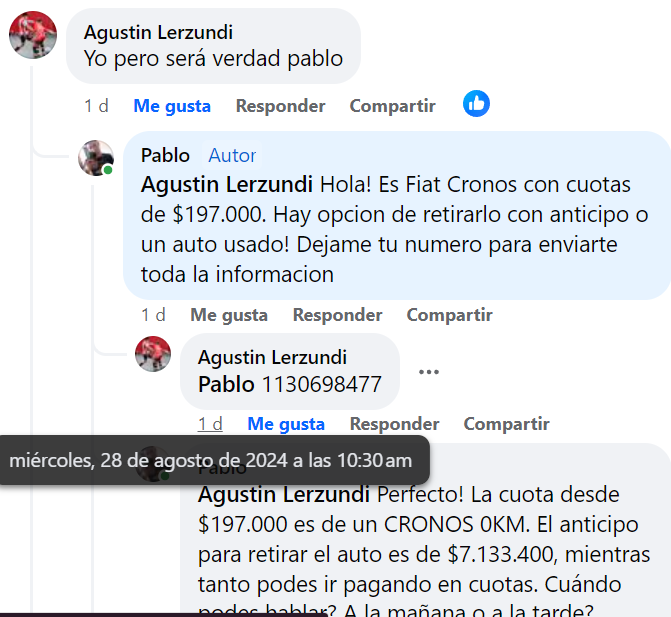Reply to the phone number comment
This screenshot has width=671, height=617.
[394, 424]
